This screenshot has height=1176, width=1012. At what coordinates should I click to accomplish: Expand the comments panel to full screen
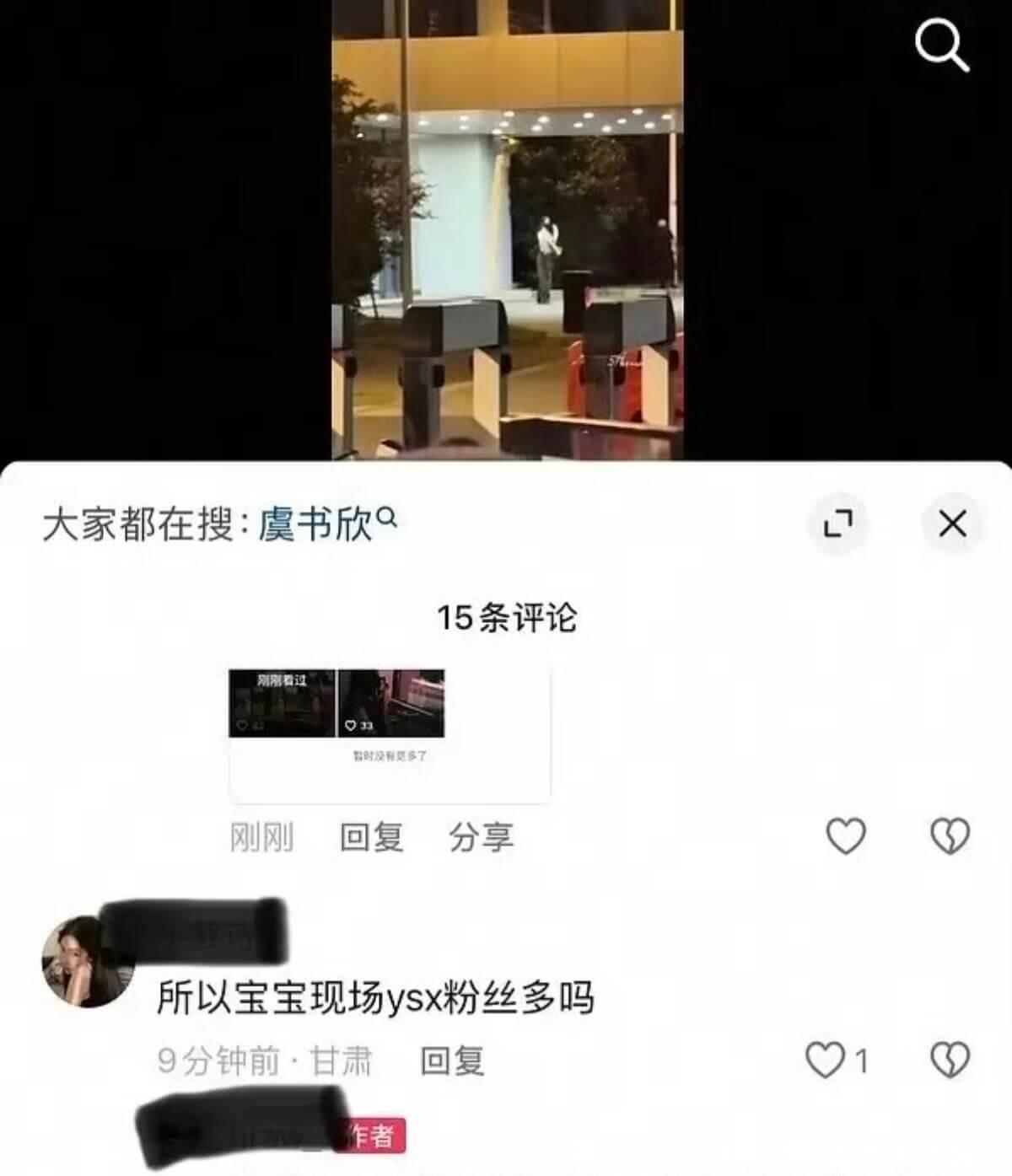click(x=837, y=524)
